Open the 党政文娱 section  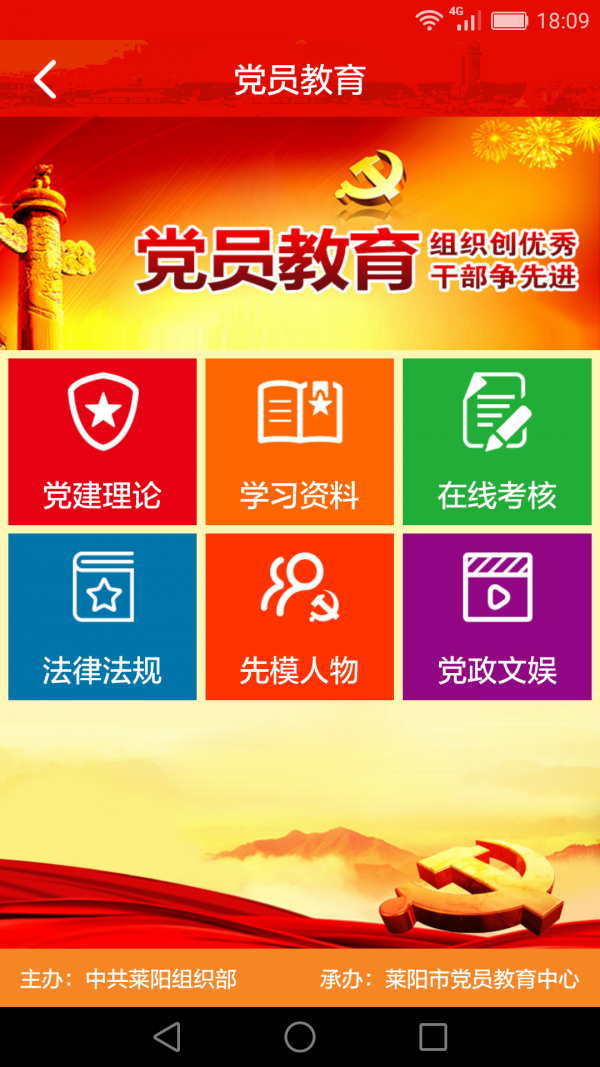[x=497, y=616]
